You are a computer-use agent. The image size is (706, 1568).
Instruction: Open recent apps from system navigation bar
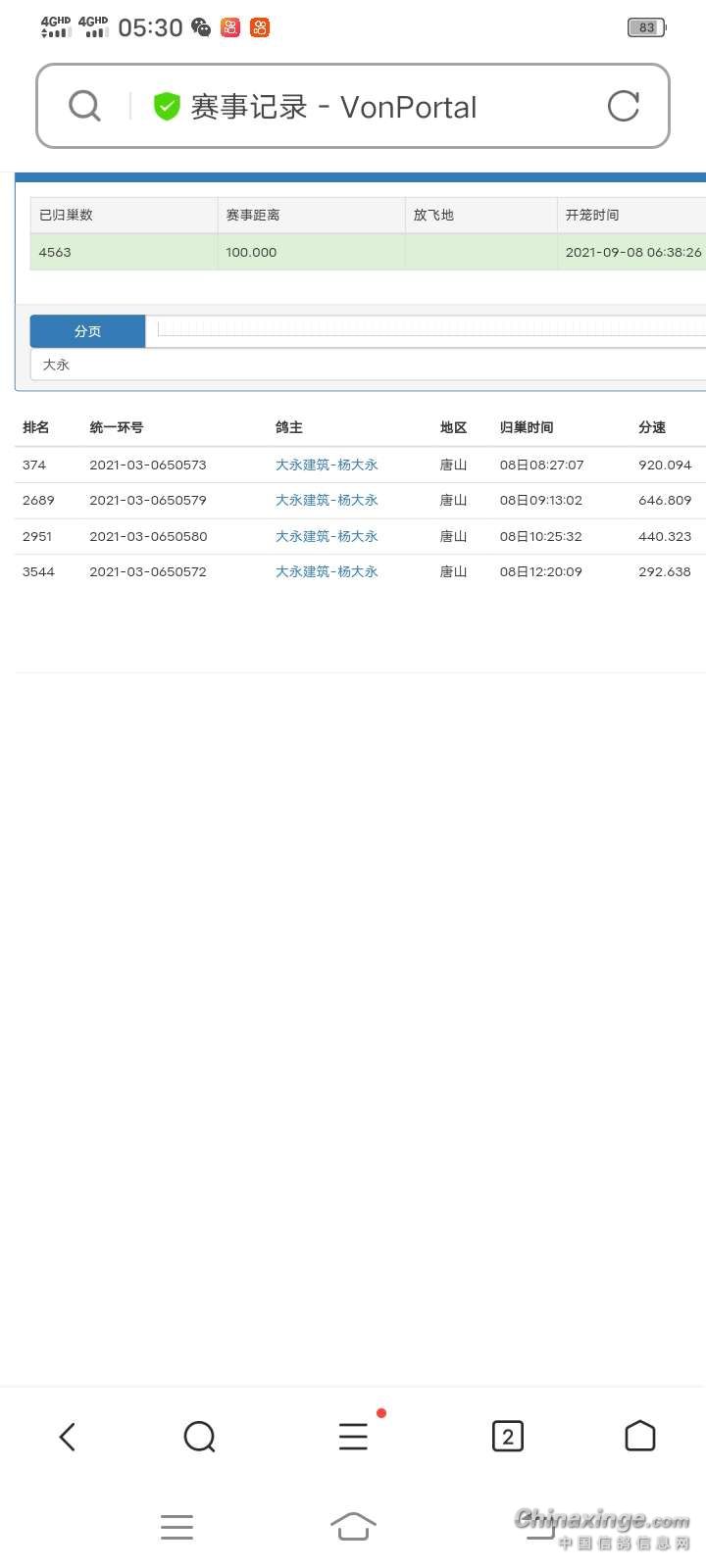pyautogui.click(x=176, y=1526)
